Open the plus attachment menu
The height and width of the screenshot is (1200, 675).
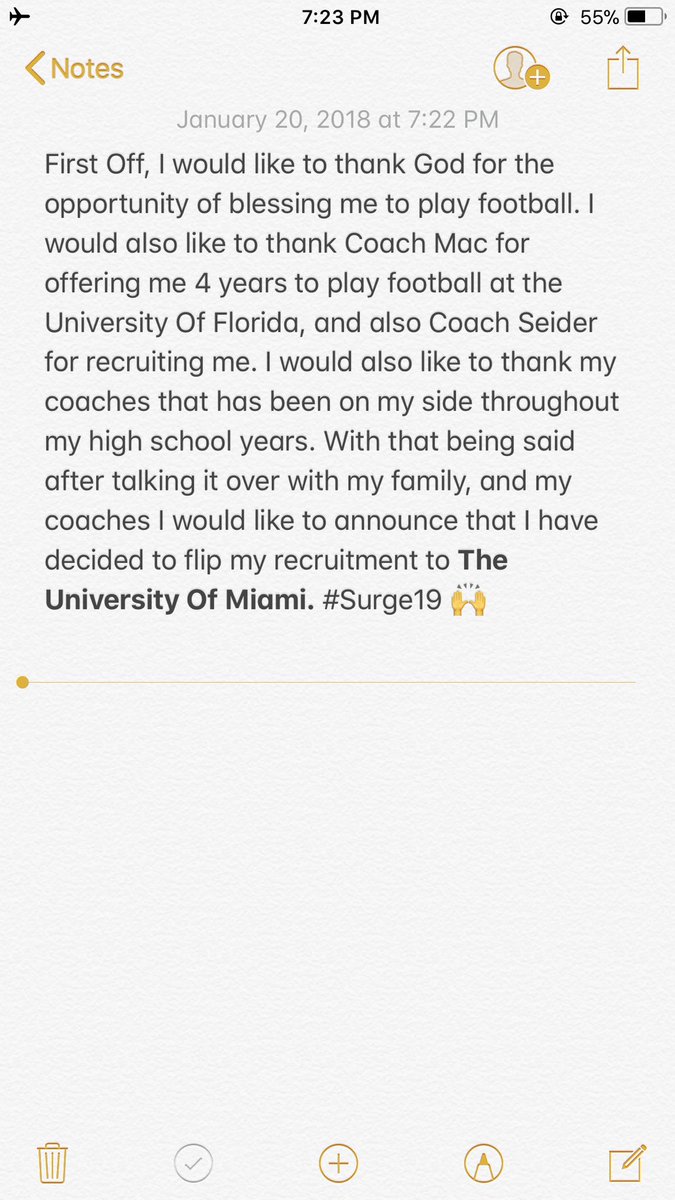338,1163
